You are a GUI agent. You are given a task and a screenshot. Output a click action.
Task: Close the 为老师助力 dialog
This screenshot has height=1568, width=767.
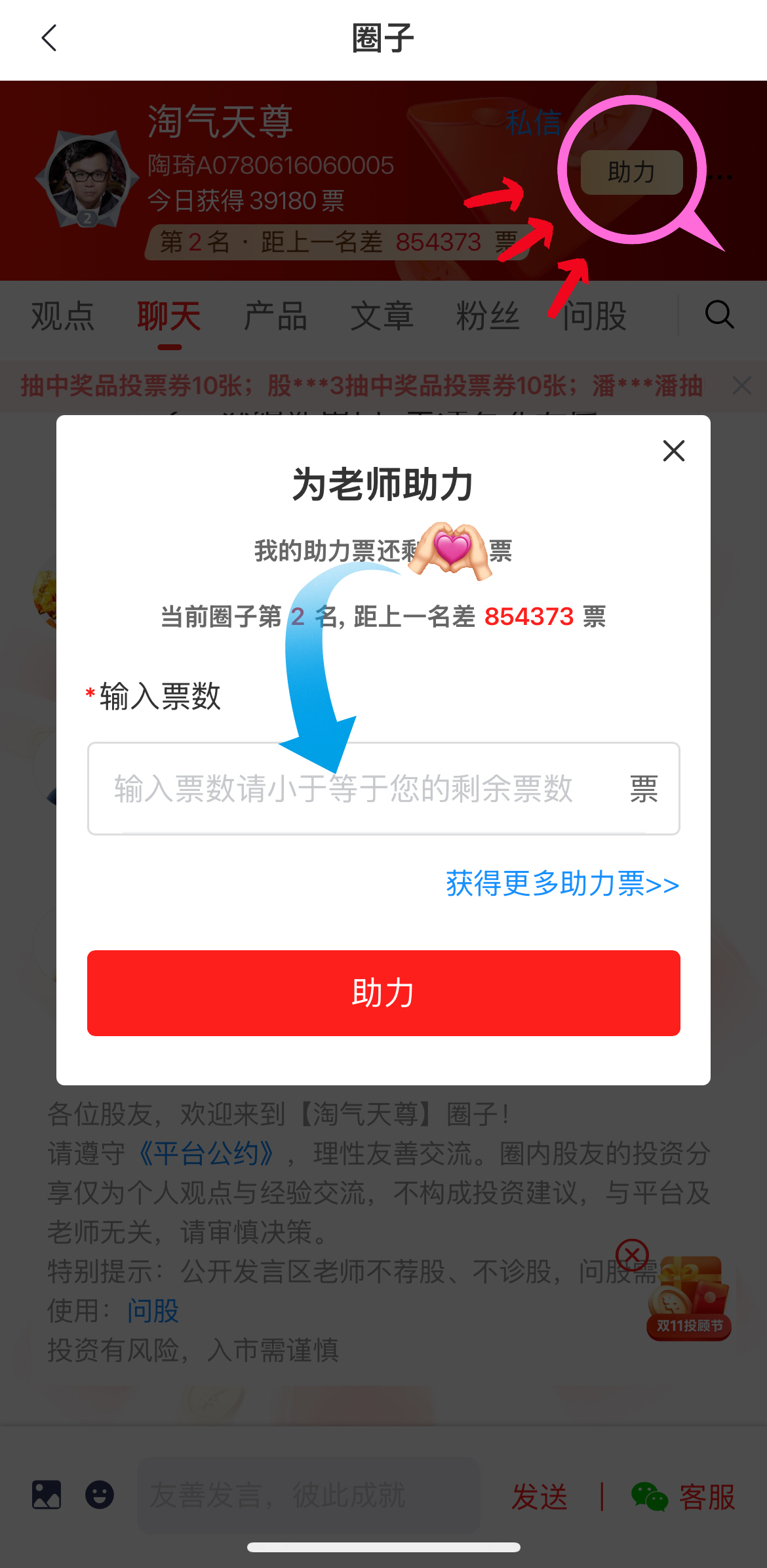[x=673, y=451]
